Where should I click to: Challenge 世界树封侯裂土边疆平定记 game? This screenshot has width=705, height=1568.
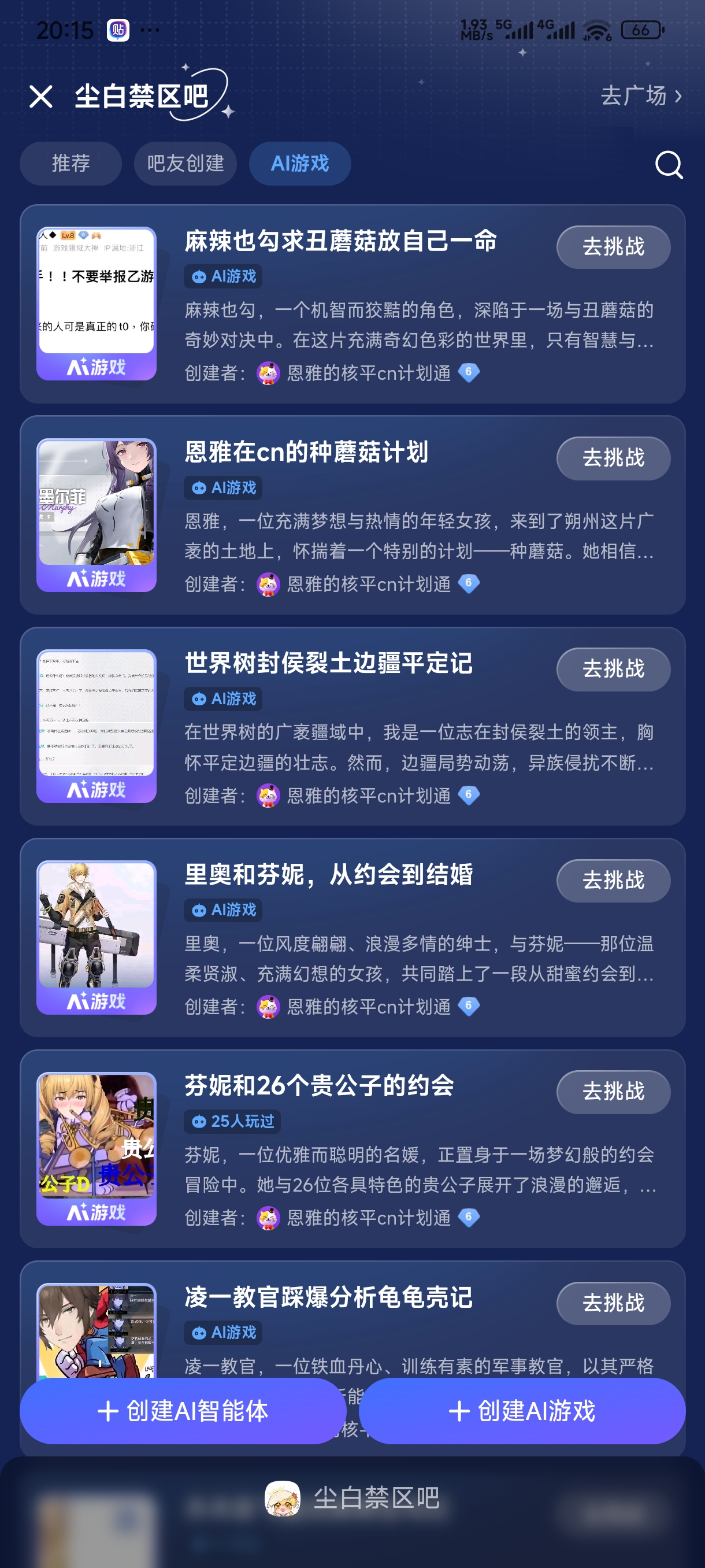click(x=613, y=669)
